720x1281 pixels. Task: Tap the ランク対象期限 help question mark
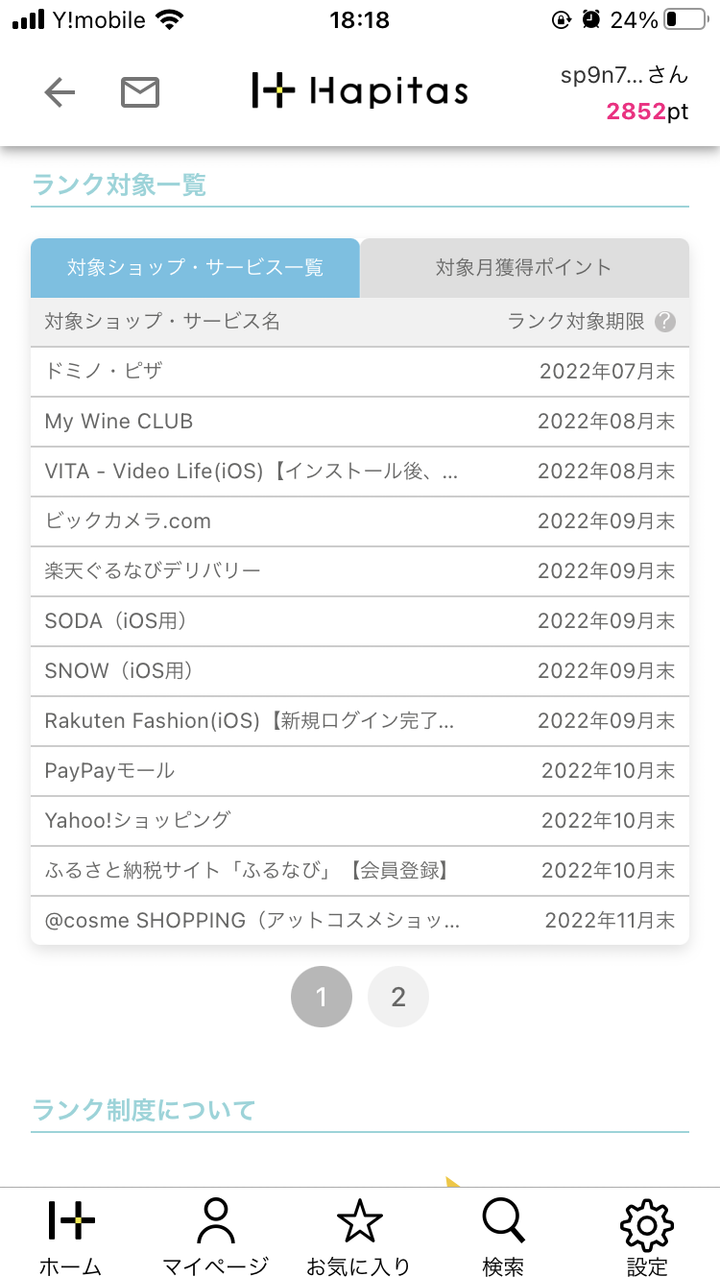[x=665, y=322]
